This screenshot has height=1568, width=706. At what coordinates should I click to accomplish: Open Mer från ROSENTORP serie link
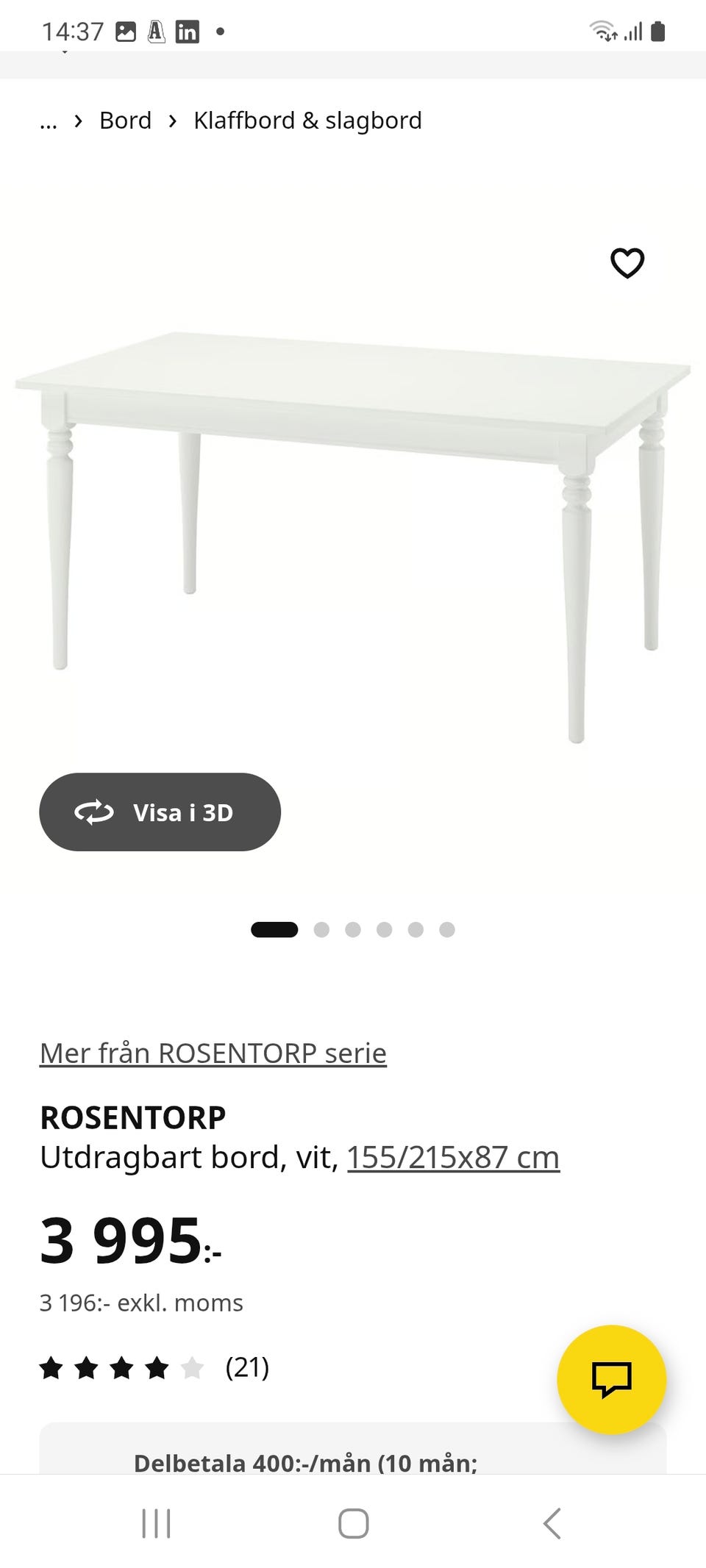click(213, 1053)
